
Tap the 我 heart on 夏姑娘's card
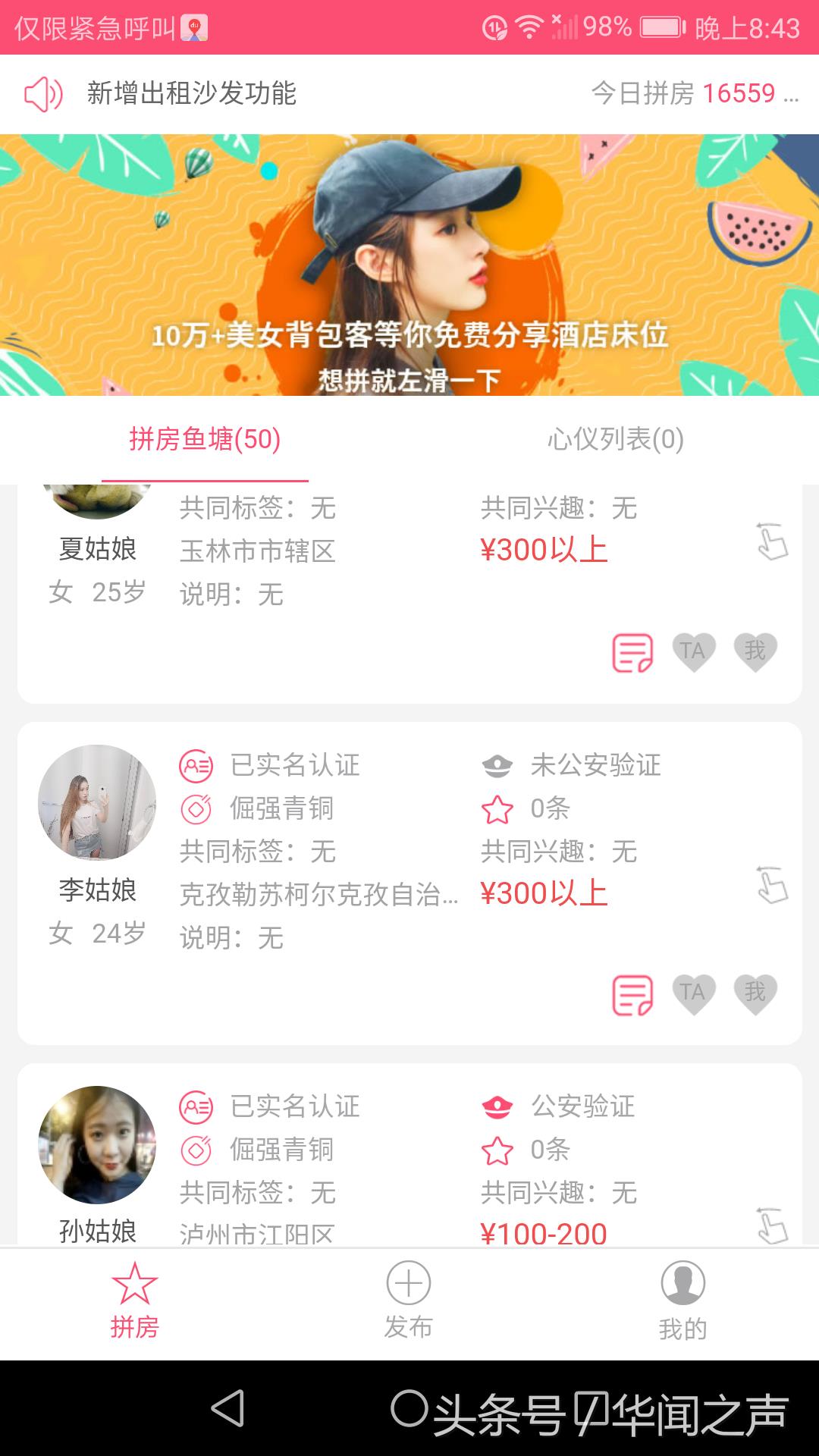[755, 651]
